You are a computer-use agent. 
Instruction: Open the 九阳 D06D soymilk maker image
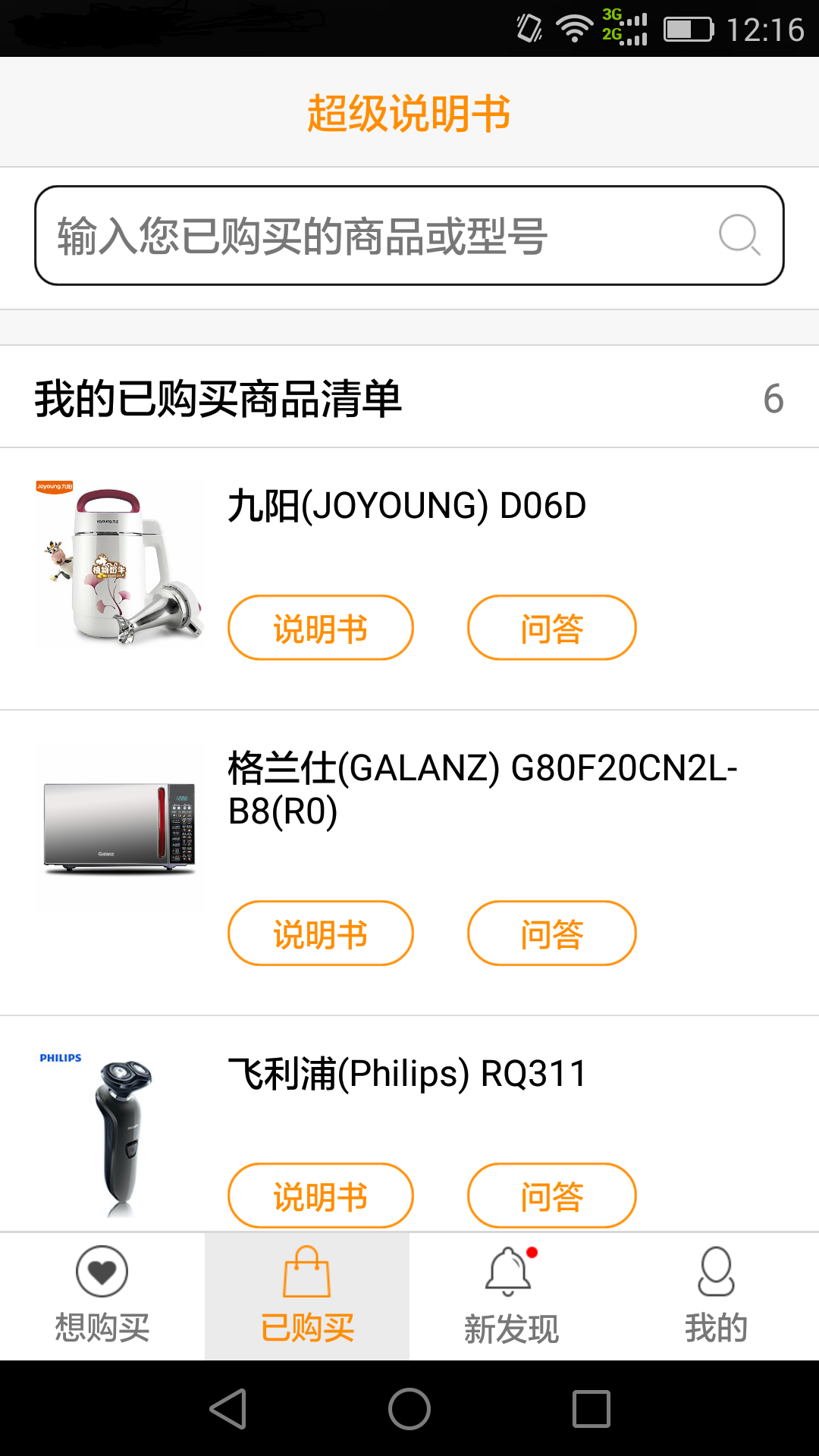click(x=120, y=563)
